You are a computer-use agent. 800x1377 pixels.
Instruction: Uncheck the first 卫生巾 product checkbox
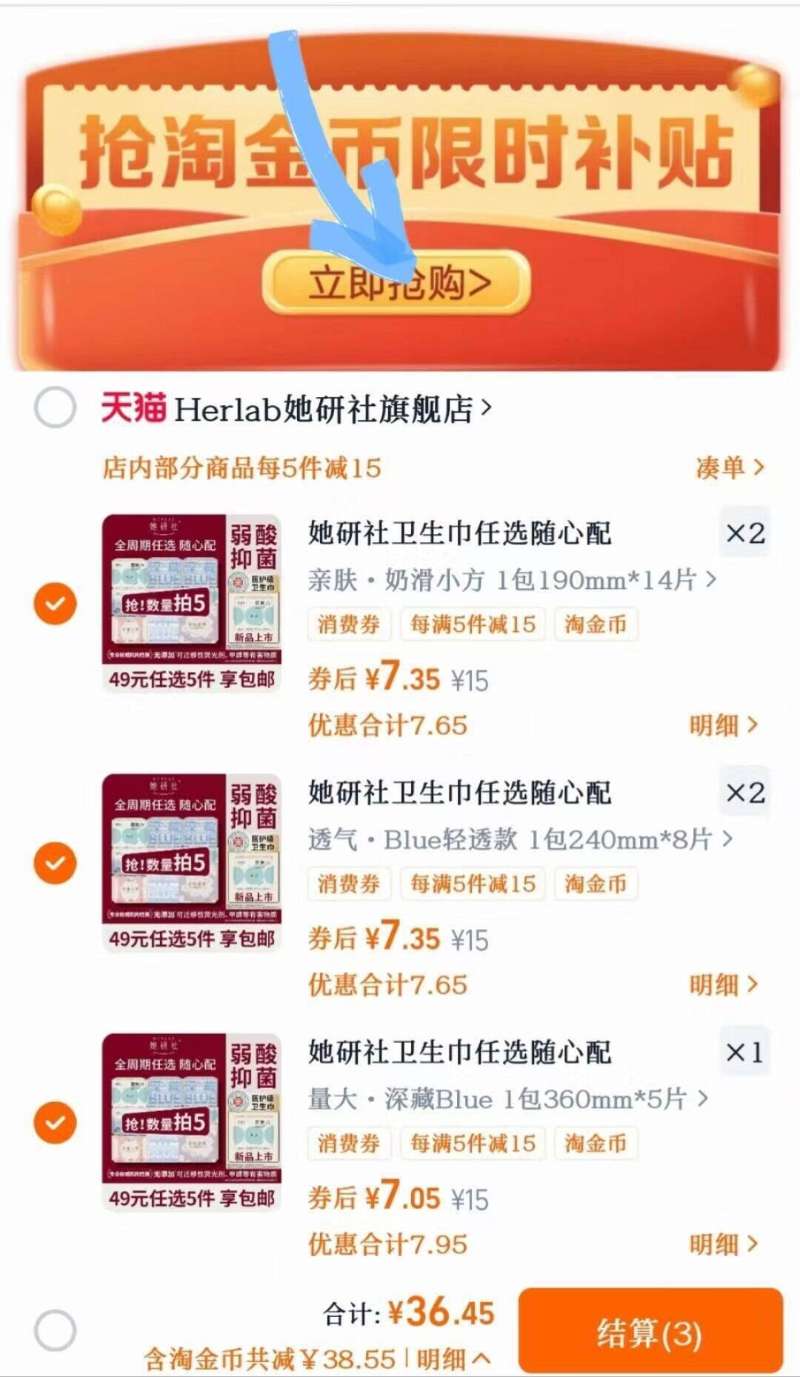(x=55, y=603)
